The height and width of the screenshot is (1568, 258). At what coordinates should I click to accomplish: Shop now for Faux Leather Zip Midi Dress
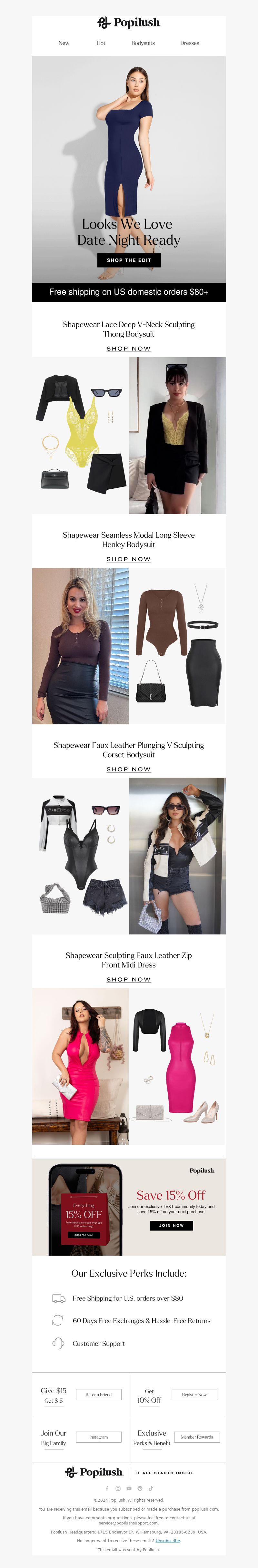pyautogui.click(x=128, y=979)
